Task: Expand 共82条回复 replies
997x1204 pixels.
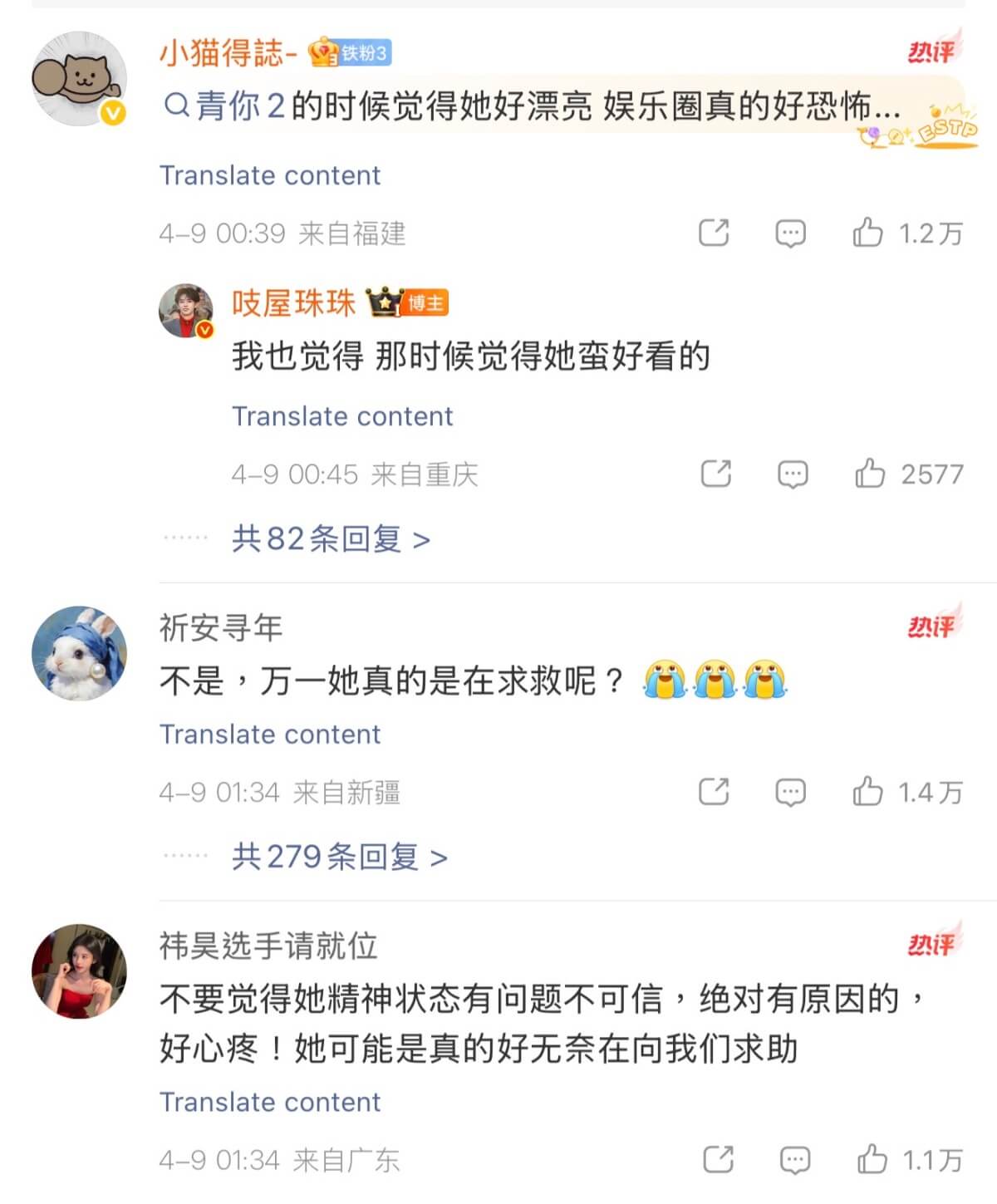Action: point(331,539)
